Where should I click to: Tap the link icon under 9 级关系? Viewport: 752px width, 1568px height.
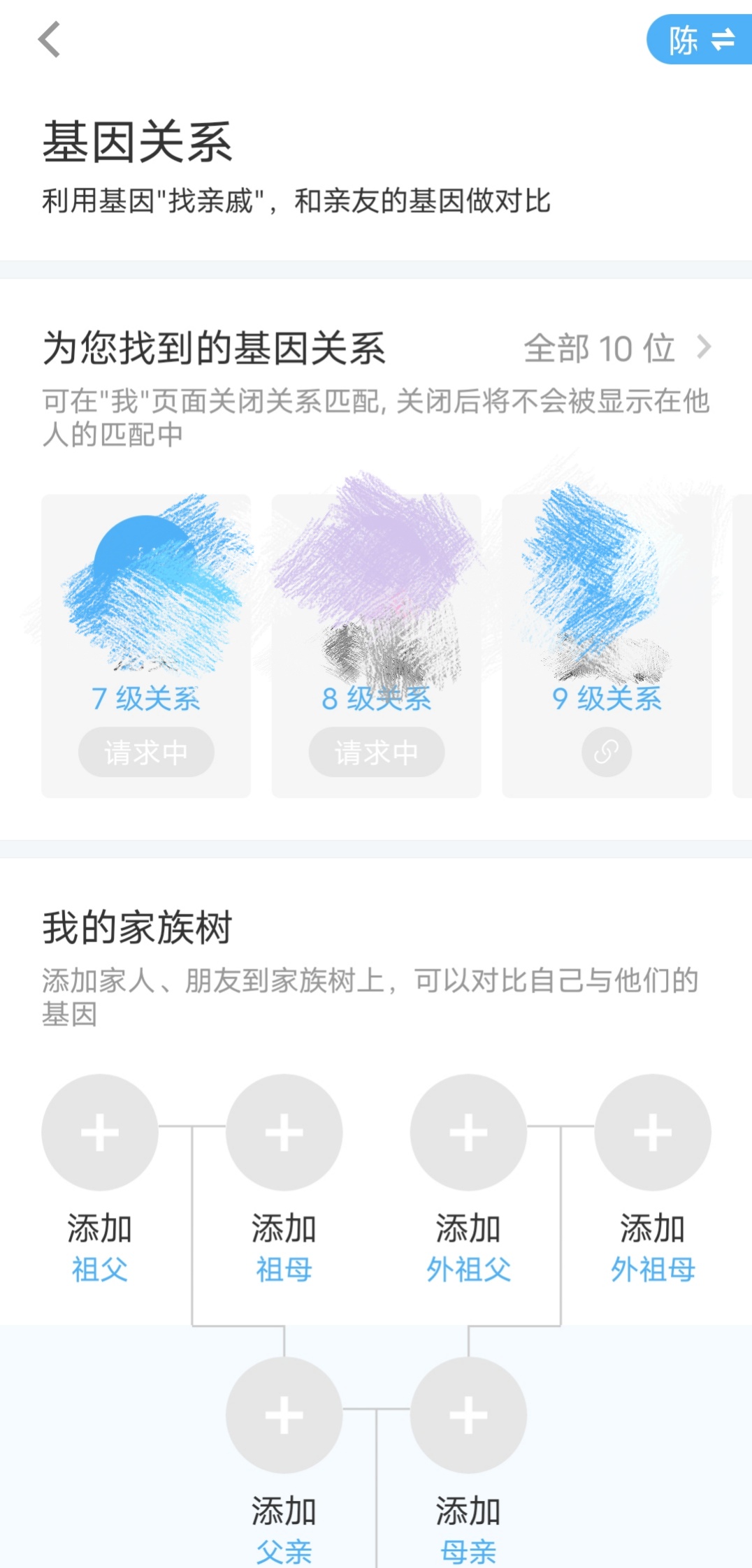(x=607, y=753)
